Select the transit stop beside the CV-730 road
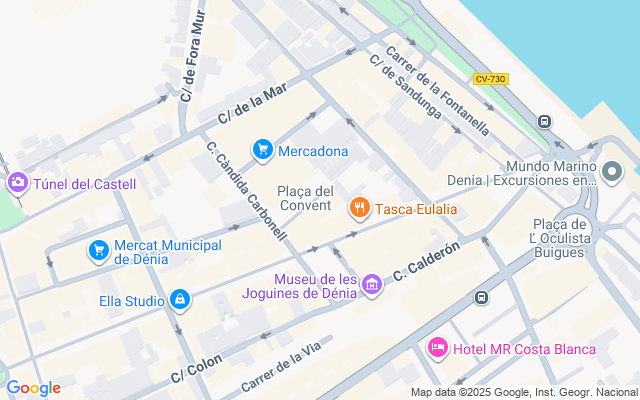Image resolution: width=640 pixels, height=400 pixels. [544, 122]
